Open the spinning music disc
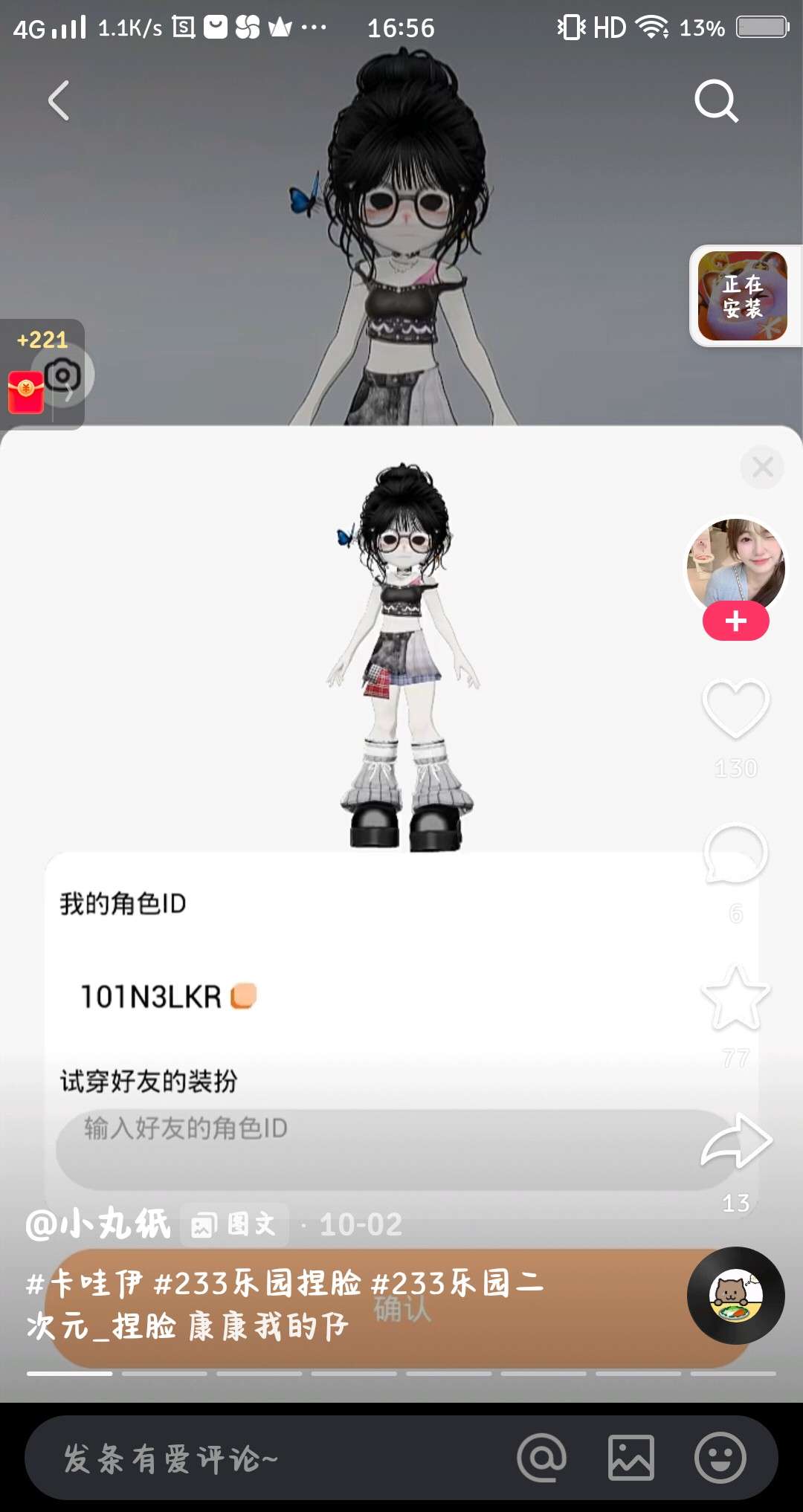Viewport: 803px width, 1512px height. (735, 1296)
